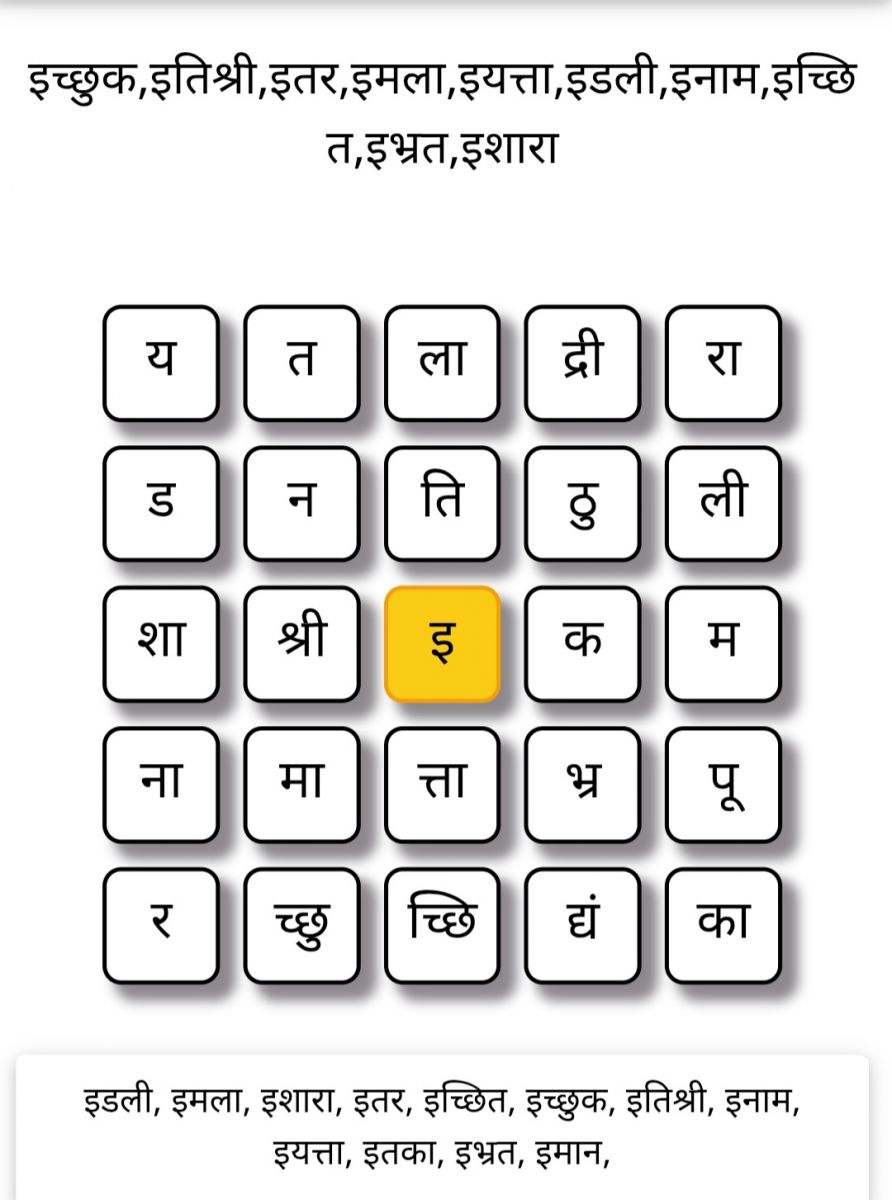Tap the ला tile
892x1200 pixels.
[x=442, y=362]
